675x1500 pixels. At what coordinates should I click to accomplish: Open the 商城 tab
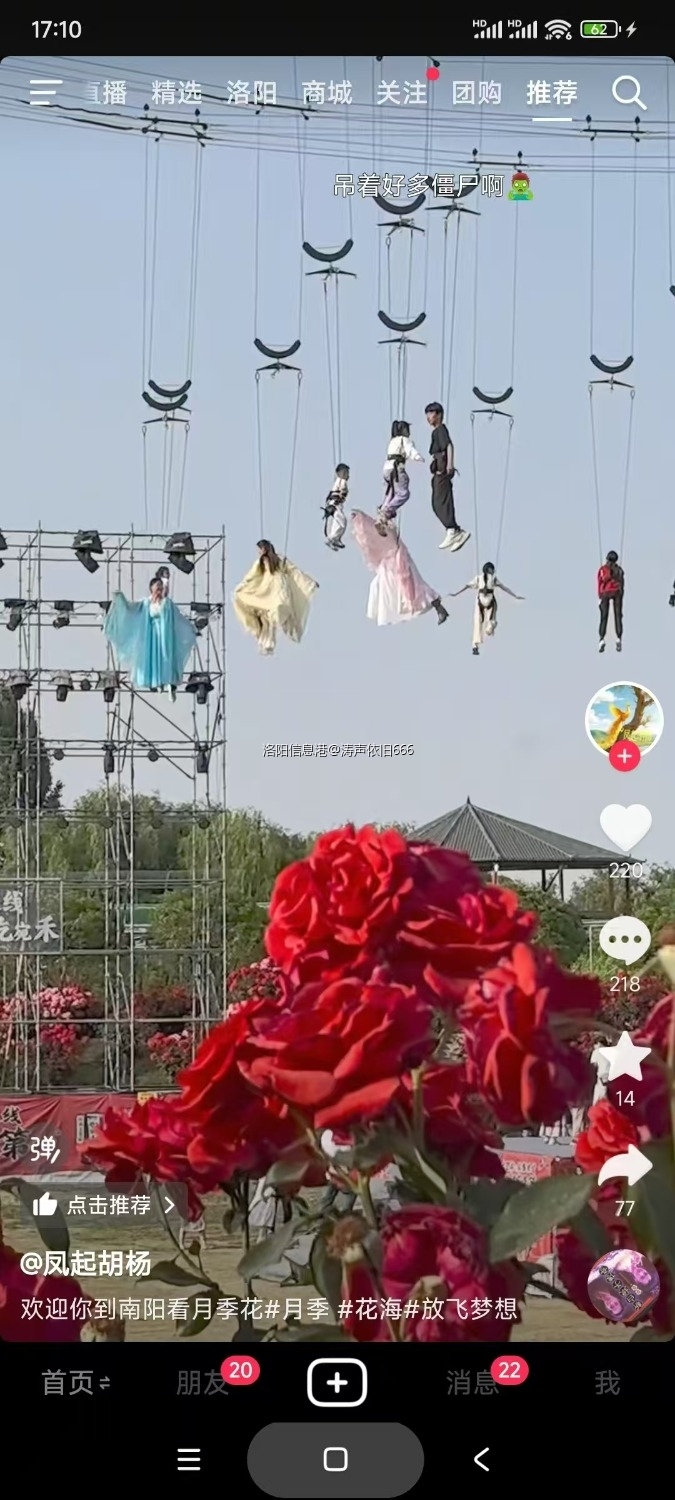(327, 93)
